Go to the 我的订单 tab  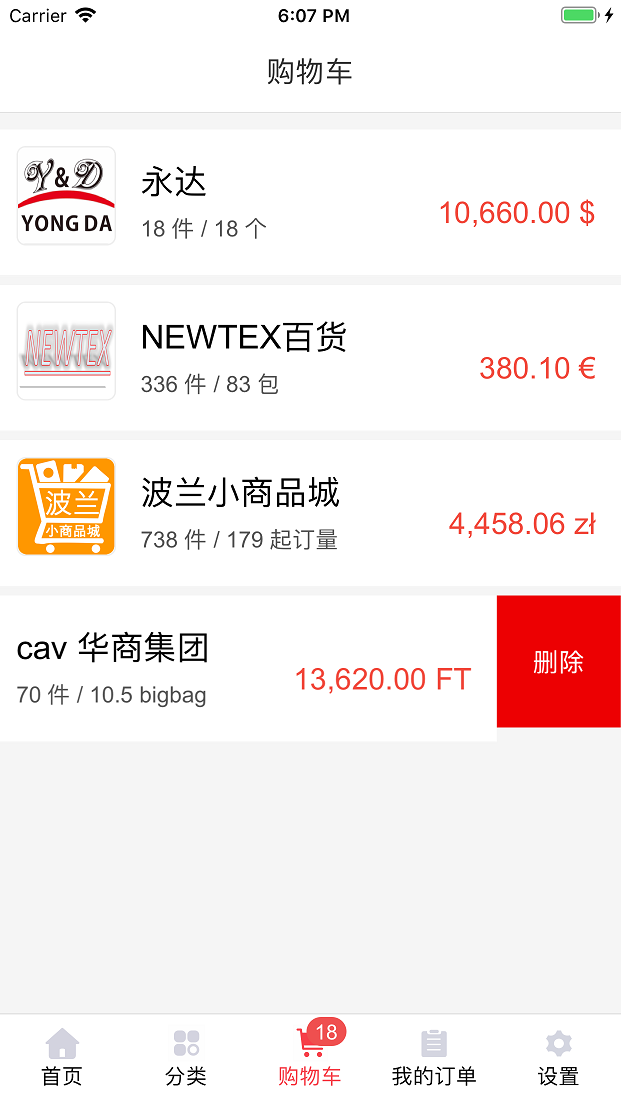coord(434,1058)
